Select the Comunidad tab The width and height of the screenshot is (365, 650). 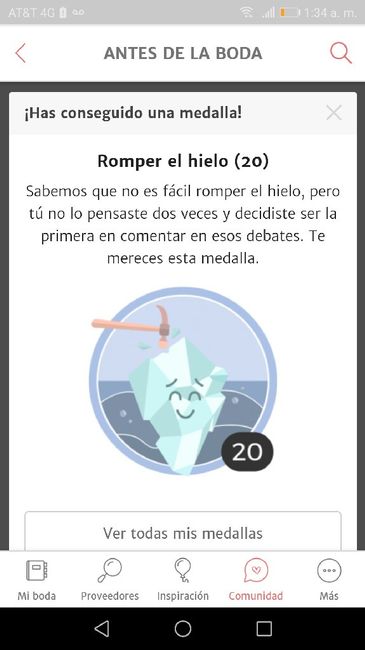point(256,580)
